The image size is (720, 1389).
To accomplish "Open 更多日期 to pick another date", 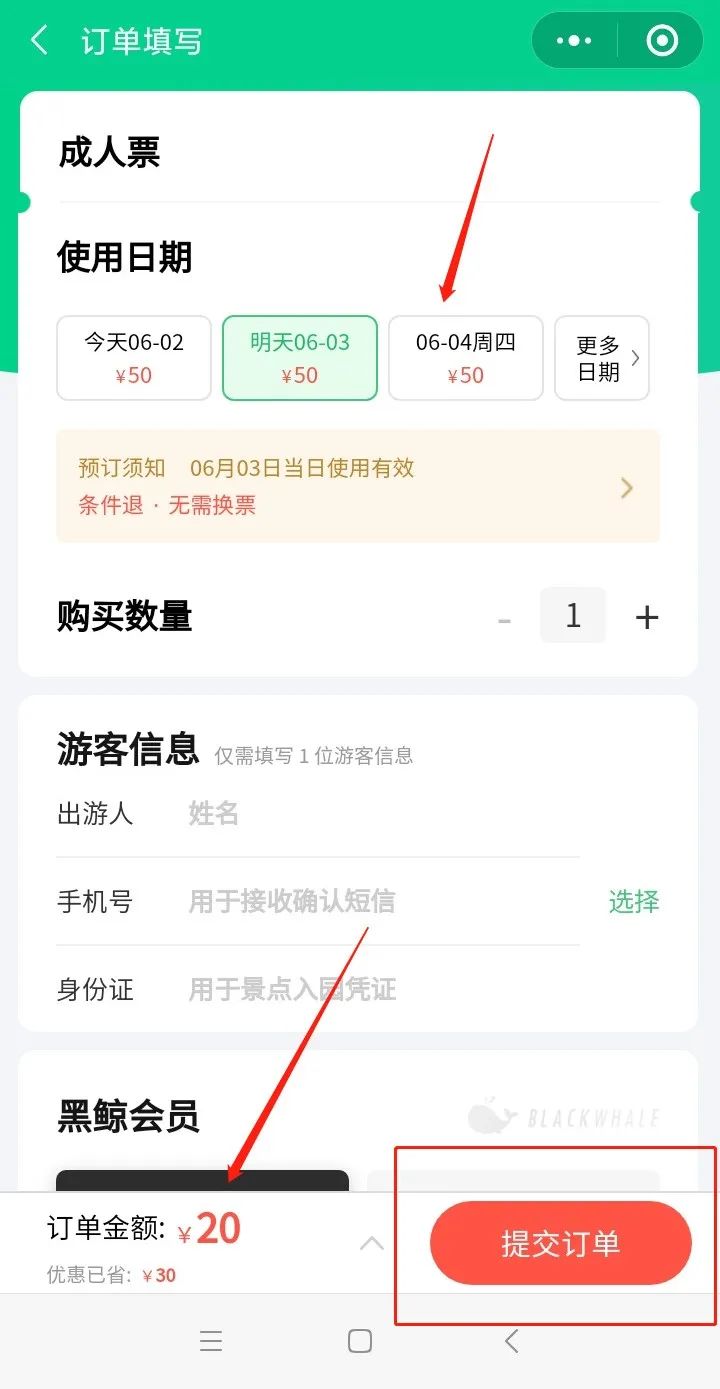I will 602,358.
